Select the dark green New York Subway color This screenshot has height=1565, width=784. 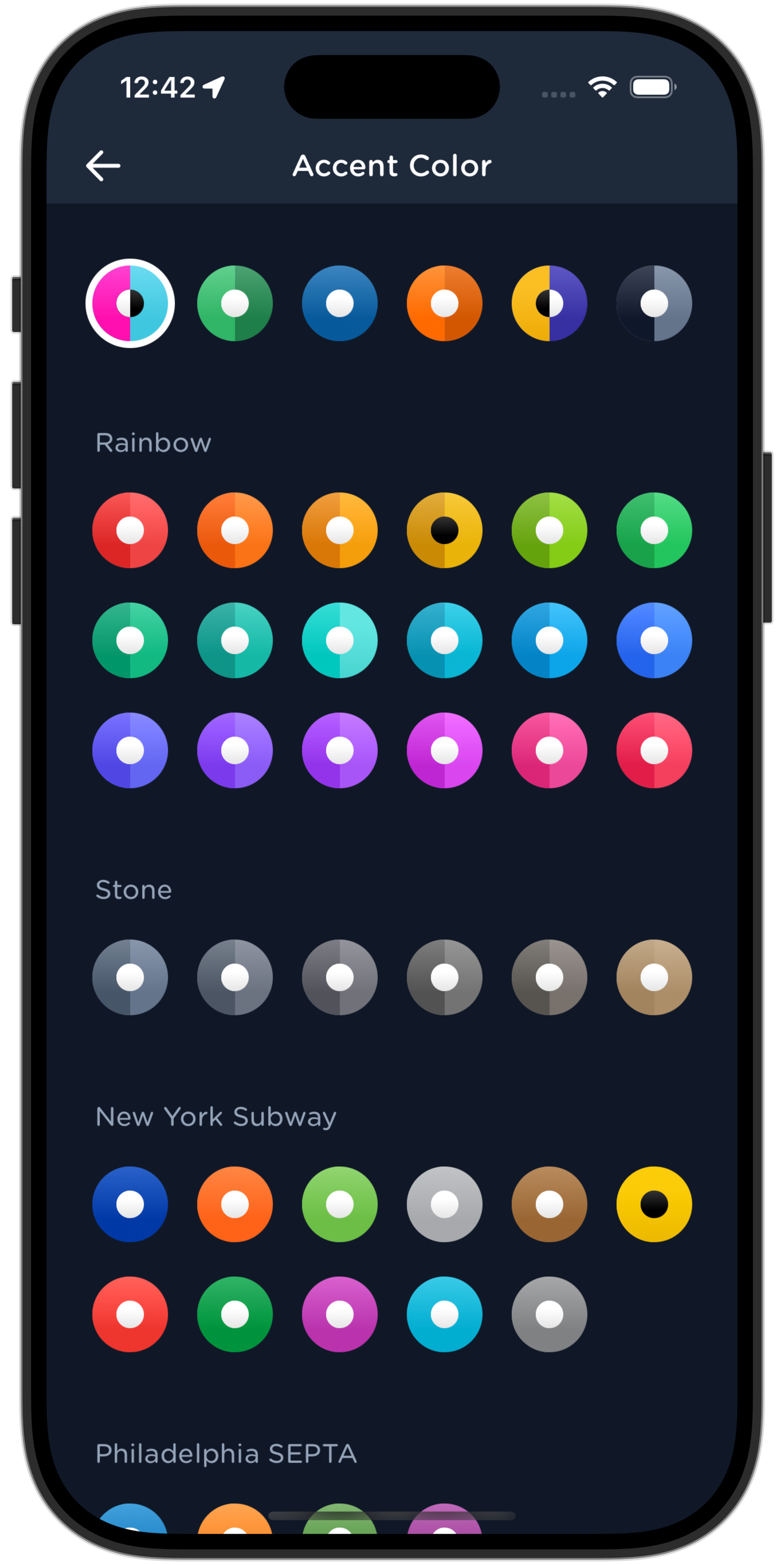235,1314
